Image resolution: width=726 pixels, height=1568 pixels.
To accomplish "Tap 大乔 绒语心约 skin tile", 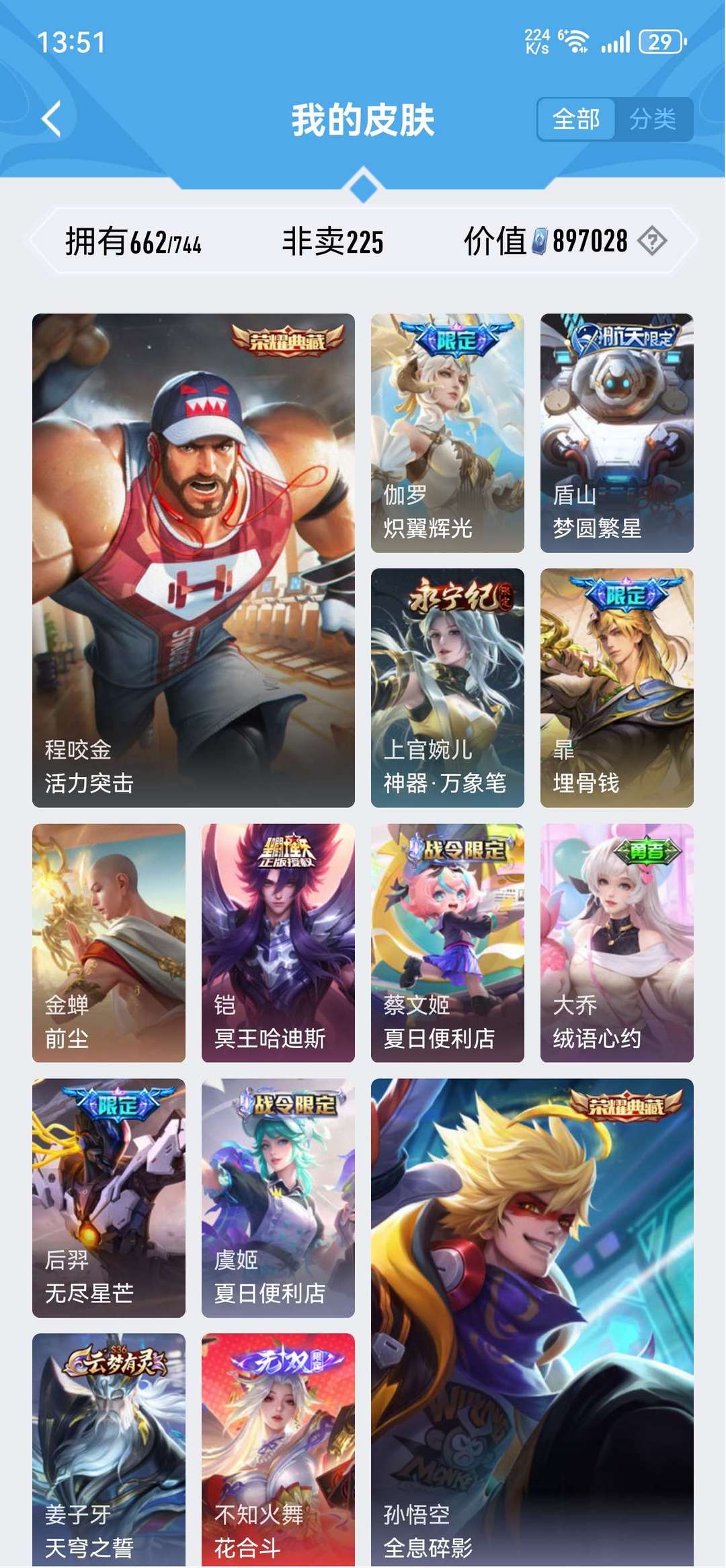I will click(616, 942).
